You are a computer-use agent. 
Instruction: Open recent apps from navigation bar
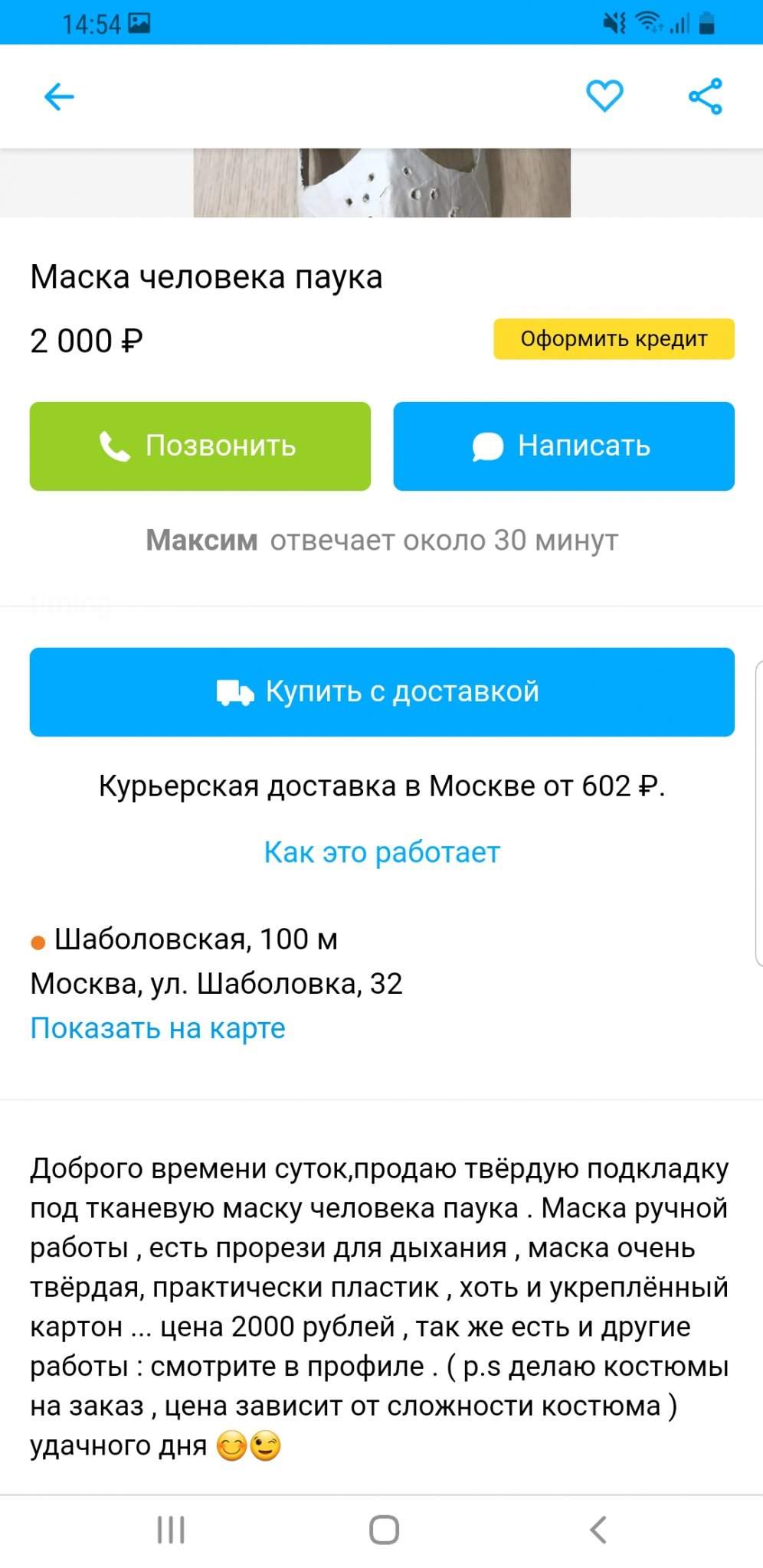click(x=171, y=1530)
